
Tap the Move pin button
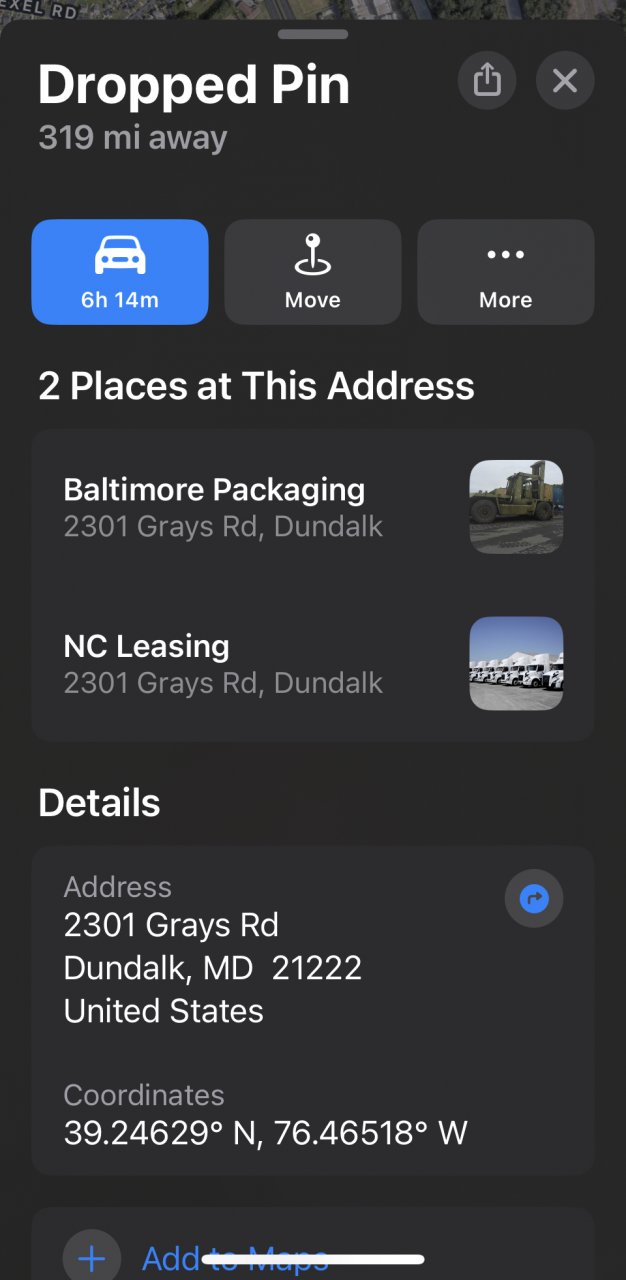(x=313, y=272)
